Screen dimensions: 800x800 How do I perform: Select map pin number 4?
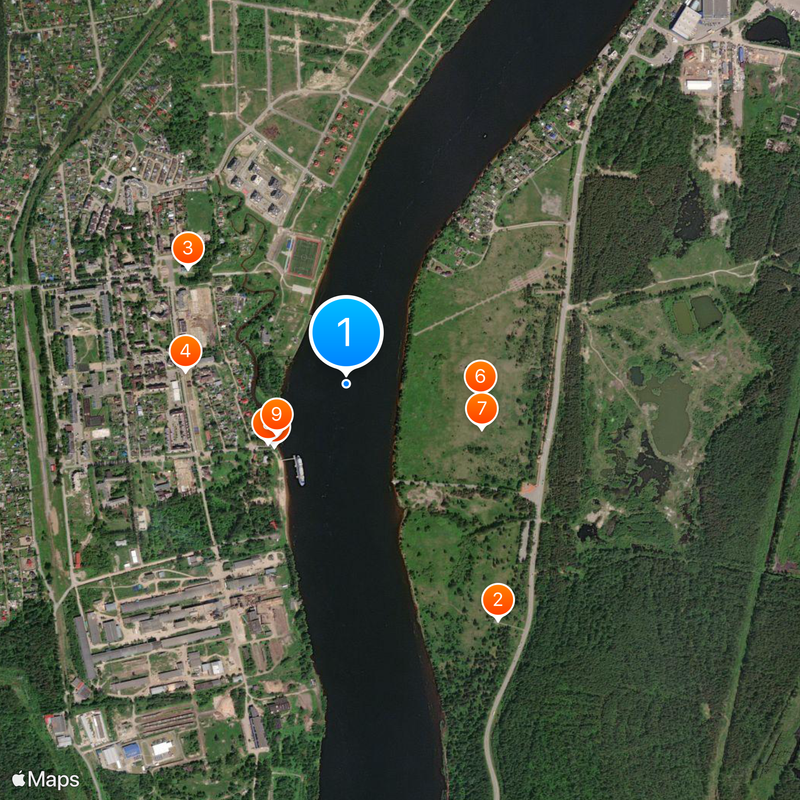[185, 351]
